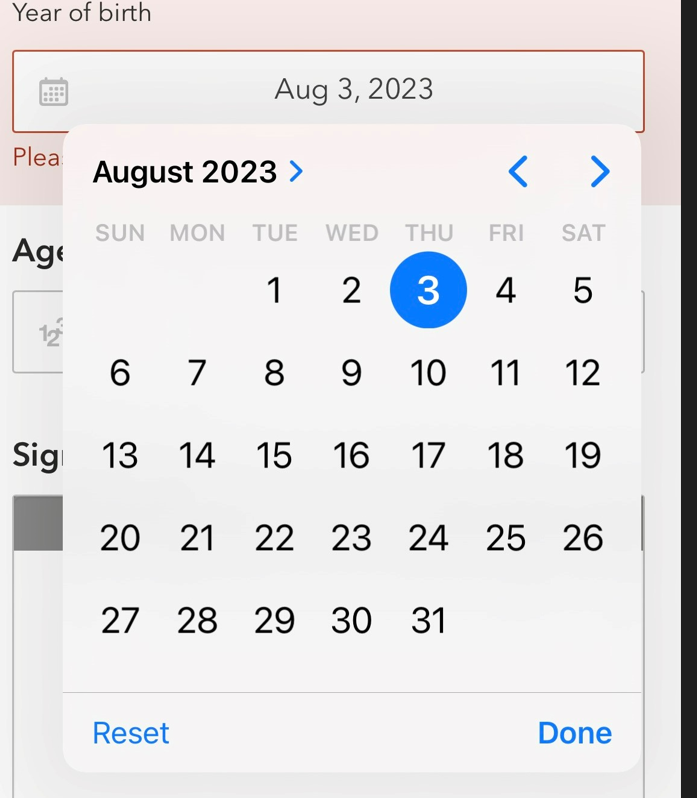Select August 6
Viewport: 697px width, 798px height.
point(120,373)
